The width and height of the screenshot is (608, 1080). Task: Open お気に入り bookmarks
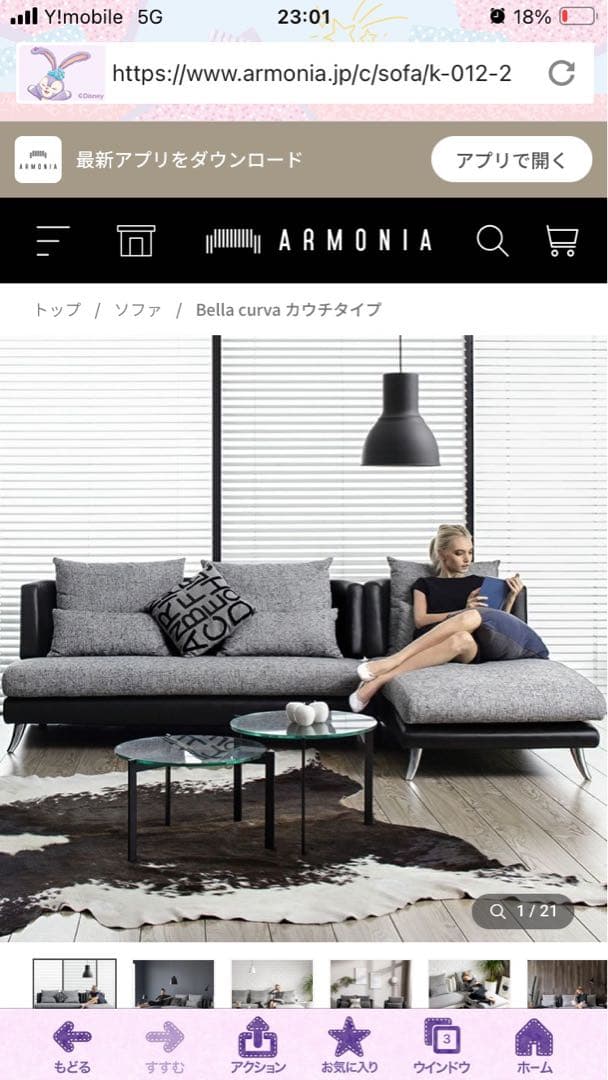(x=349, y=1045)
